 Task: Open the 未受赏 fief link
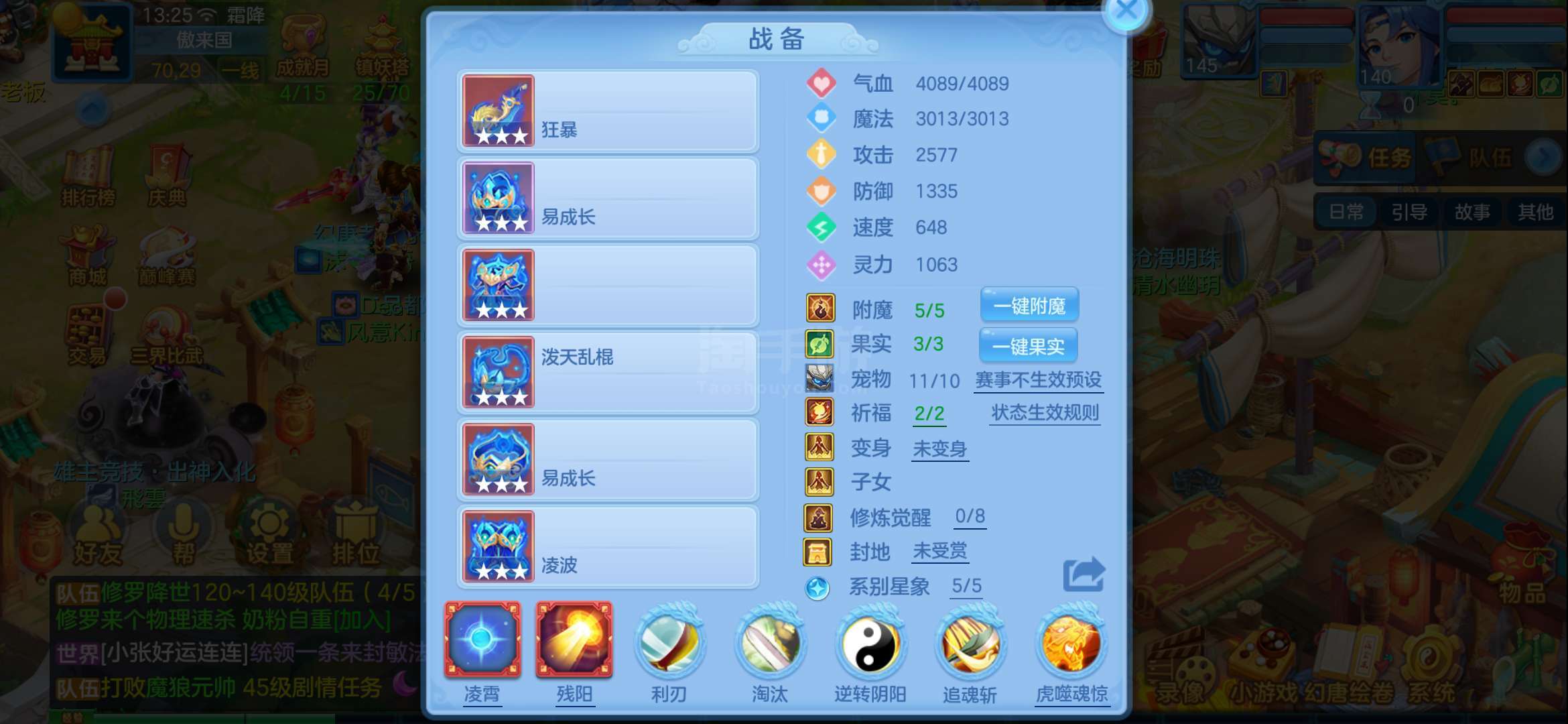coord(940,551)
